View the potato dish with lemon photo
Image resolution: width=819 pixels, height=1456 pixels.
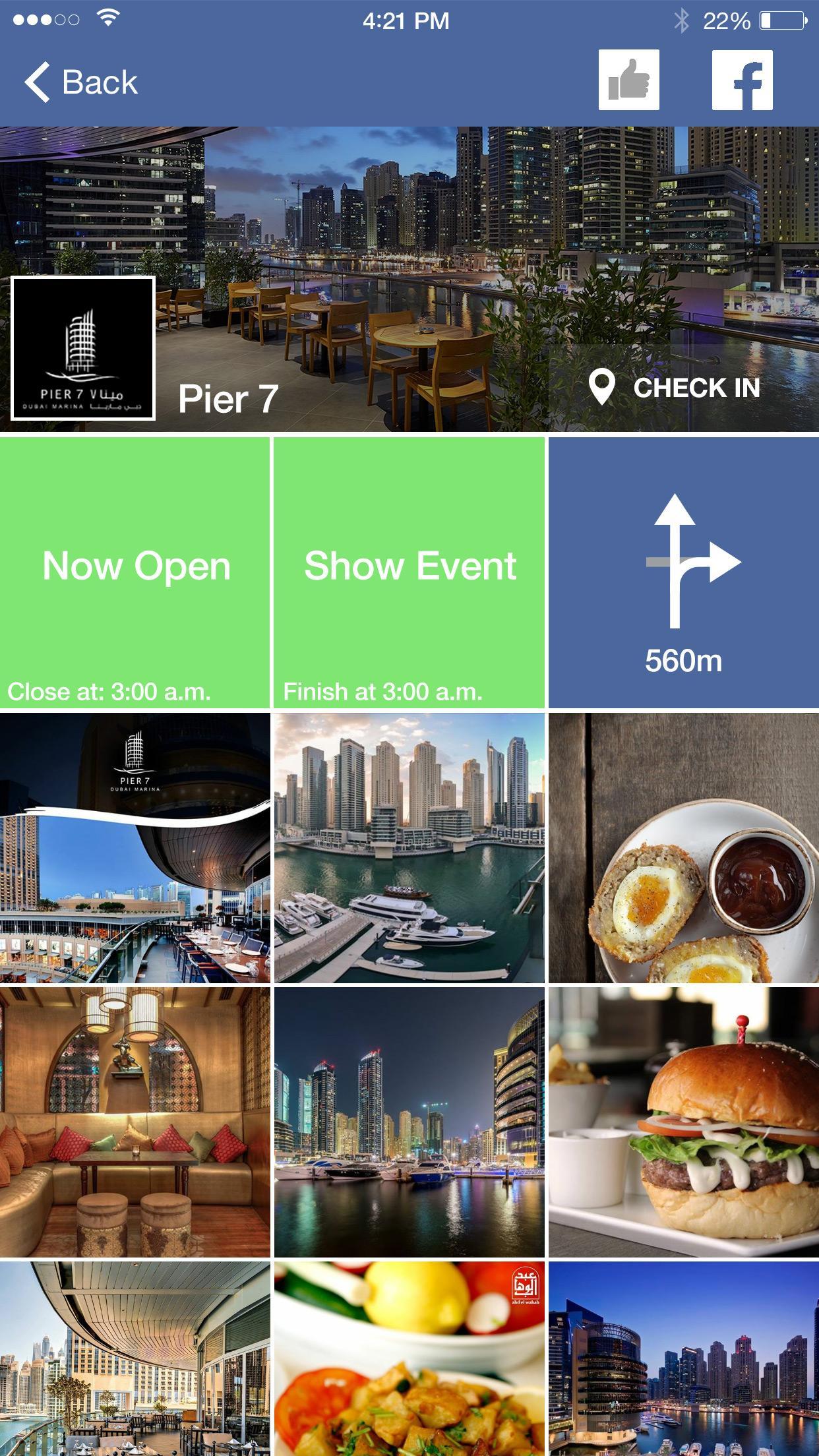tap(409, 1358)
